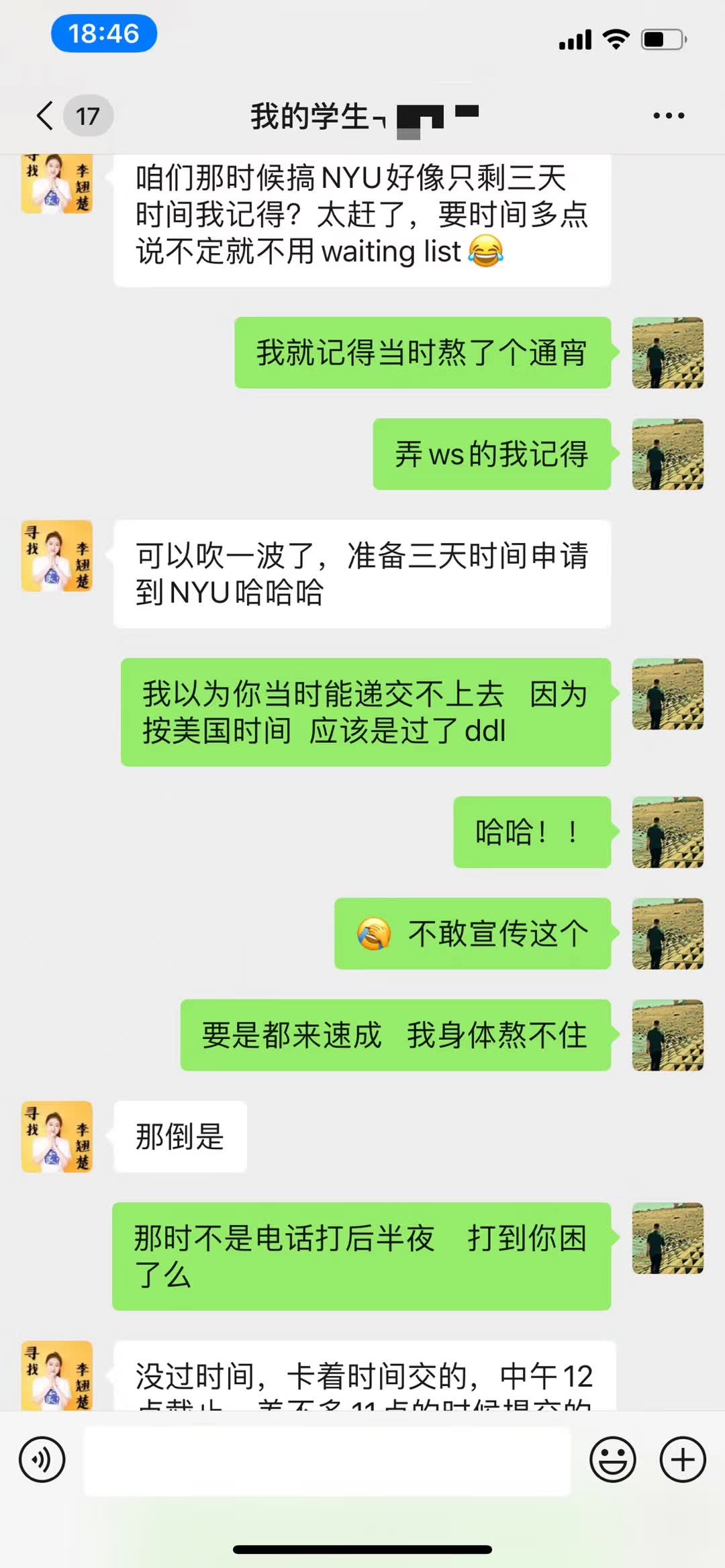The height and width of the screenshot is (1568, 725).
Task: Open contact avatar beside "可以吹一波了" message
Action: pyautogui.click(x=57, y=556)
